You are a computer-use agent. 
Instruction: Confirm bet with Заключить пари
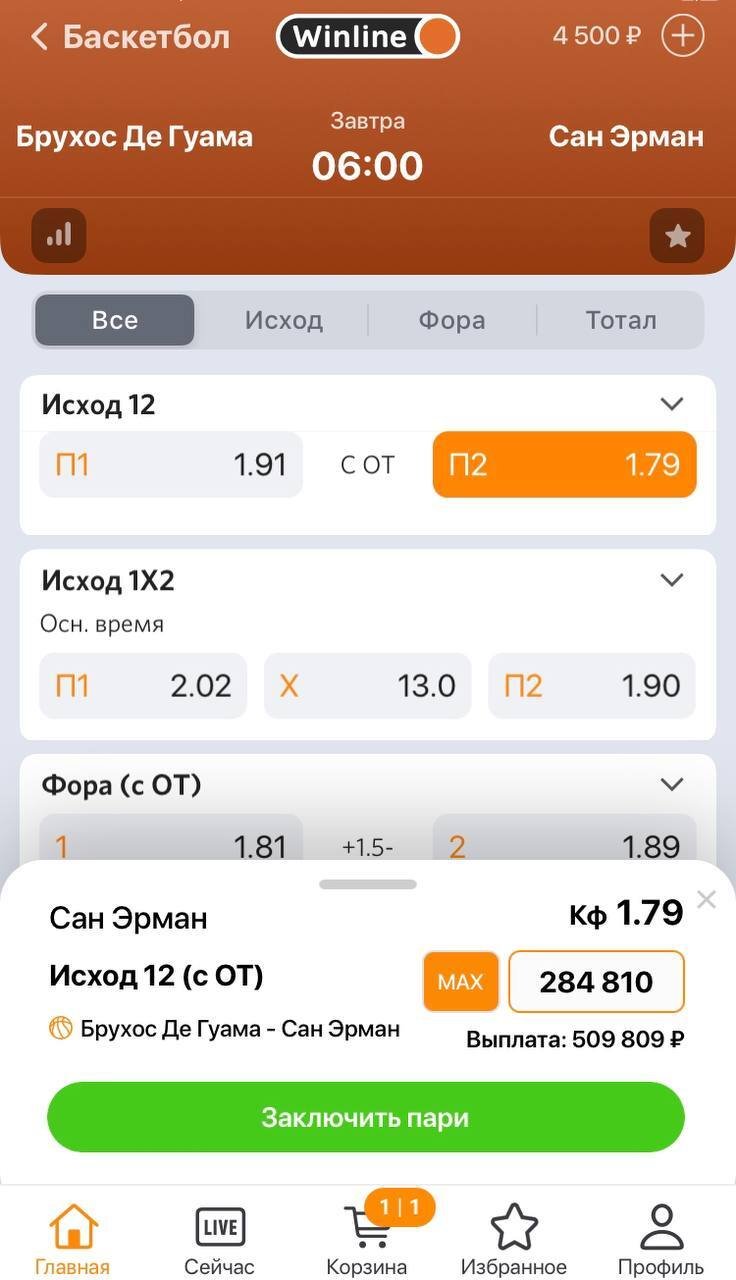366,1117
